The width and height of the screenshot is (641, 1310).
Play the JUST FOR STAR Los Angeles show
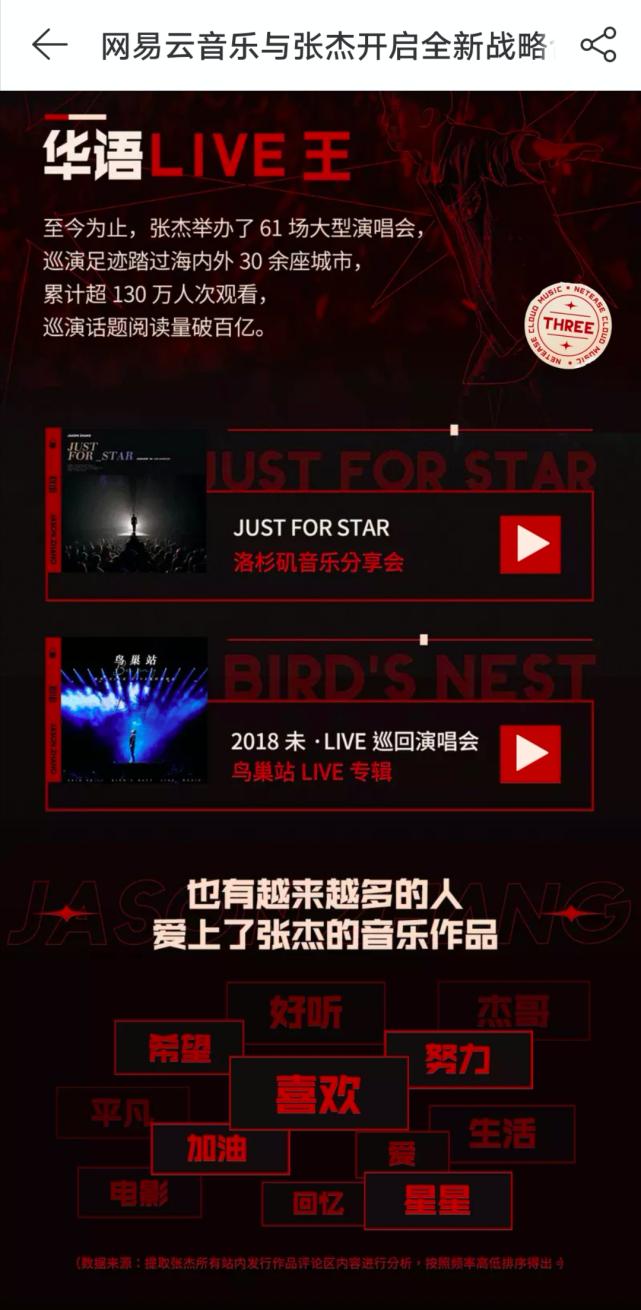coord(530,544)
